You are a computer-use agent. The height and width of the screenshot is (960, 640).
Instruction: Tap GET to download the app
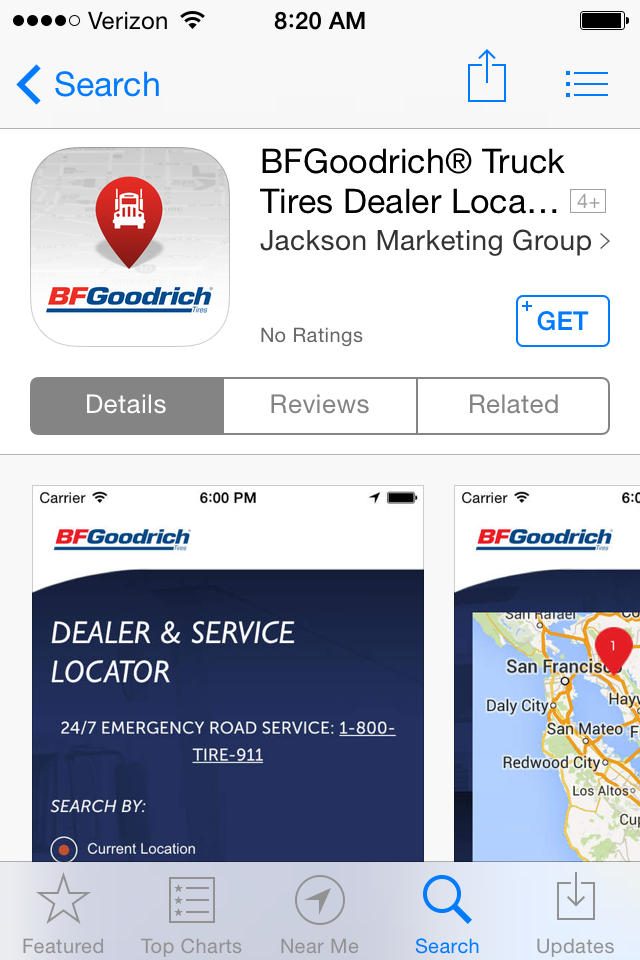click(x=562, y=321)
